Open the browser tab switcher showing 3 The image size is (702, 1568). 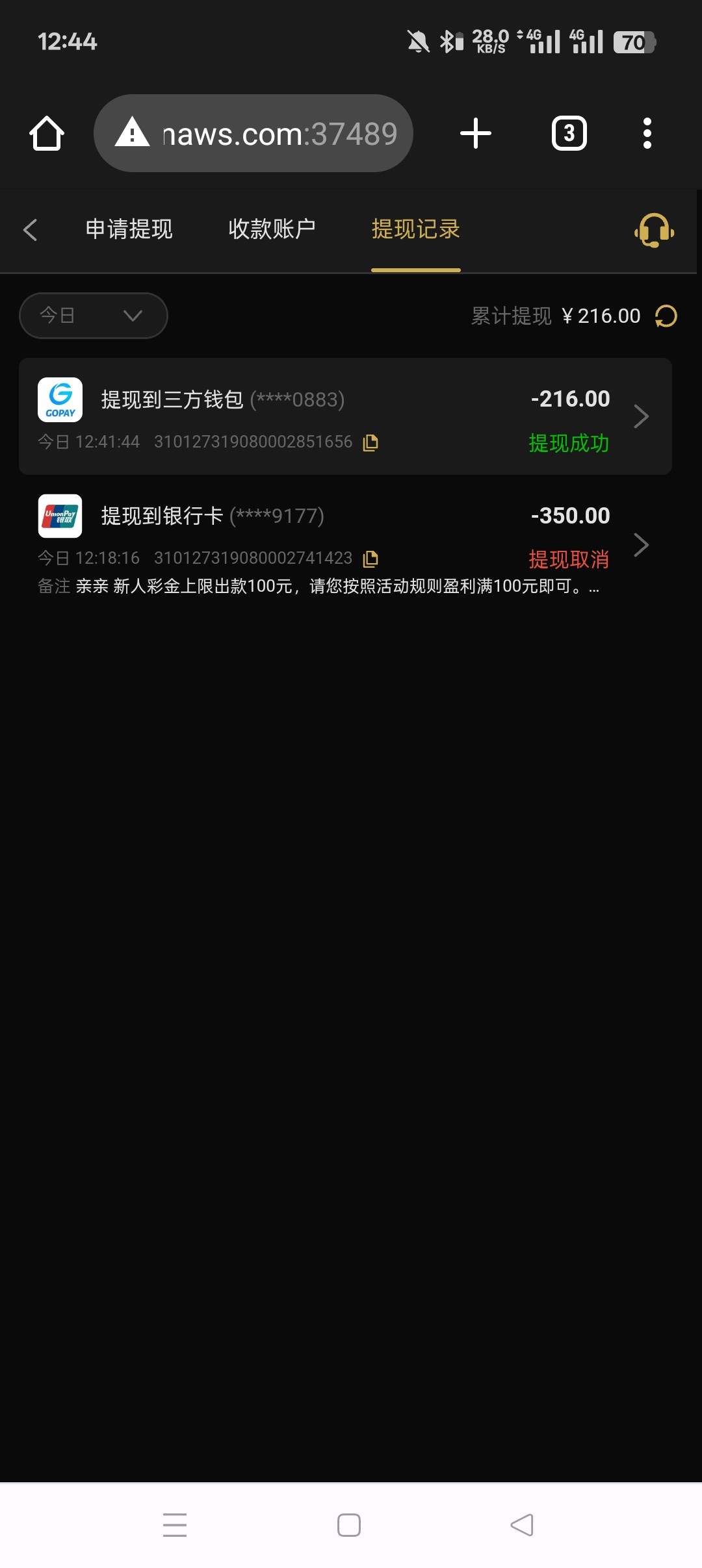(569, 133)
